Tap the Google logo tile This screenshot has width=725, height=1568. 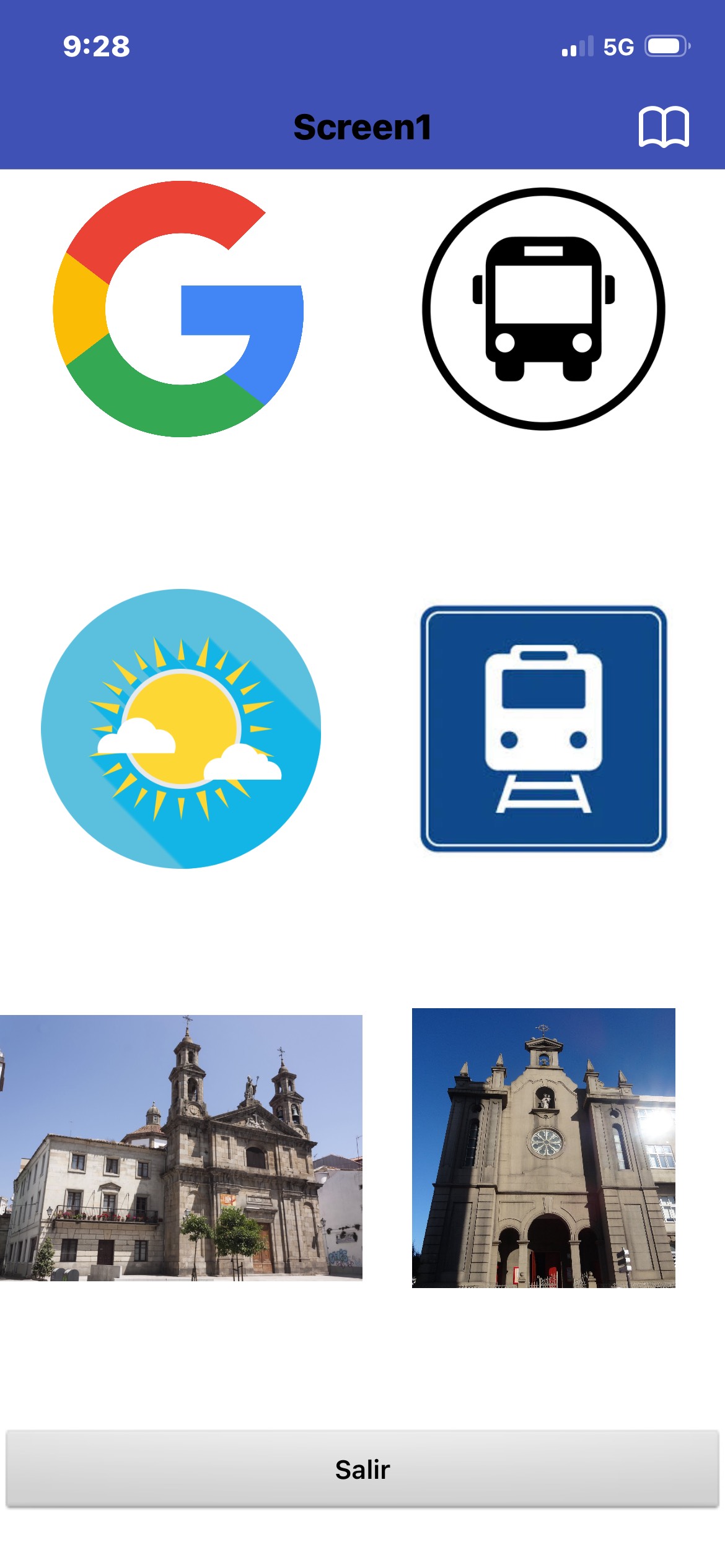(x=179, y=309)
